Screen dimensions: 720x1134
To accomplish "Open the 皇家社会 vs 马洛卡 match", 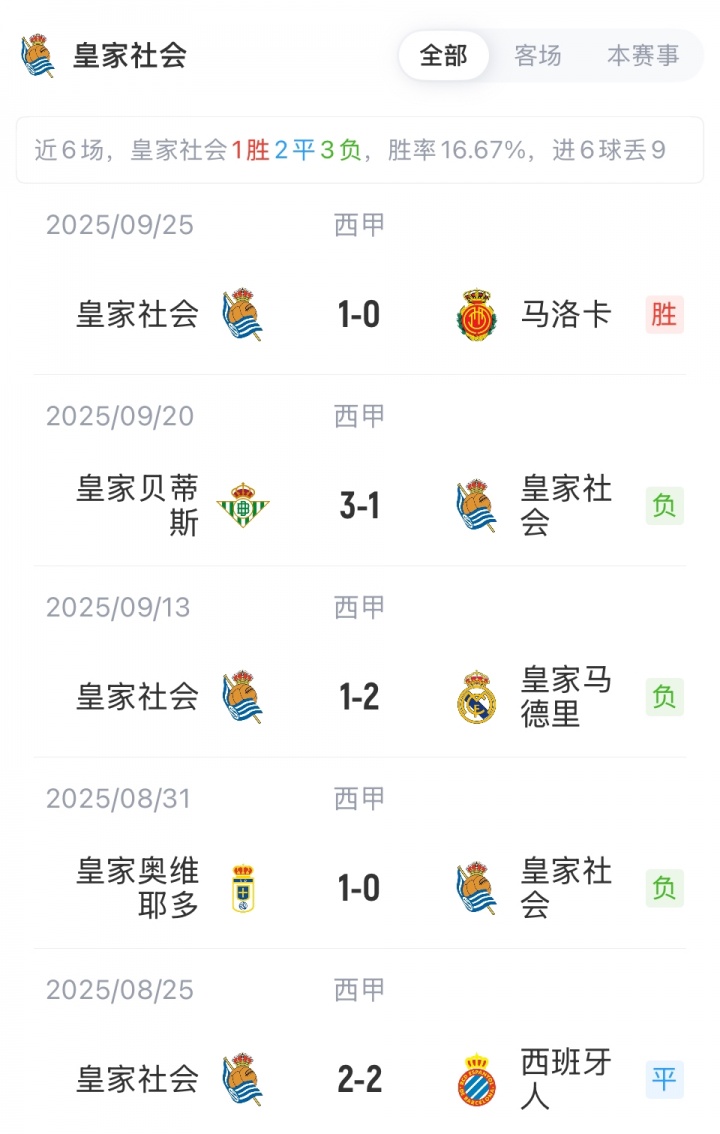I will point(359,315).
